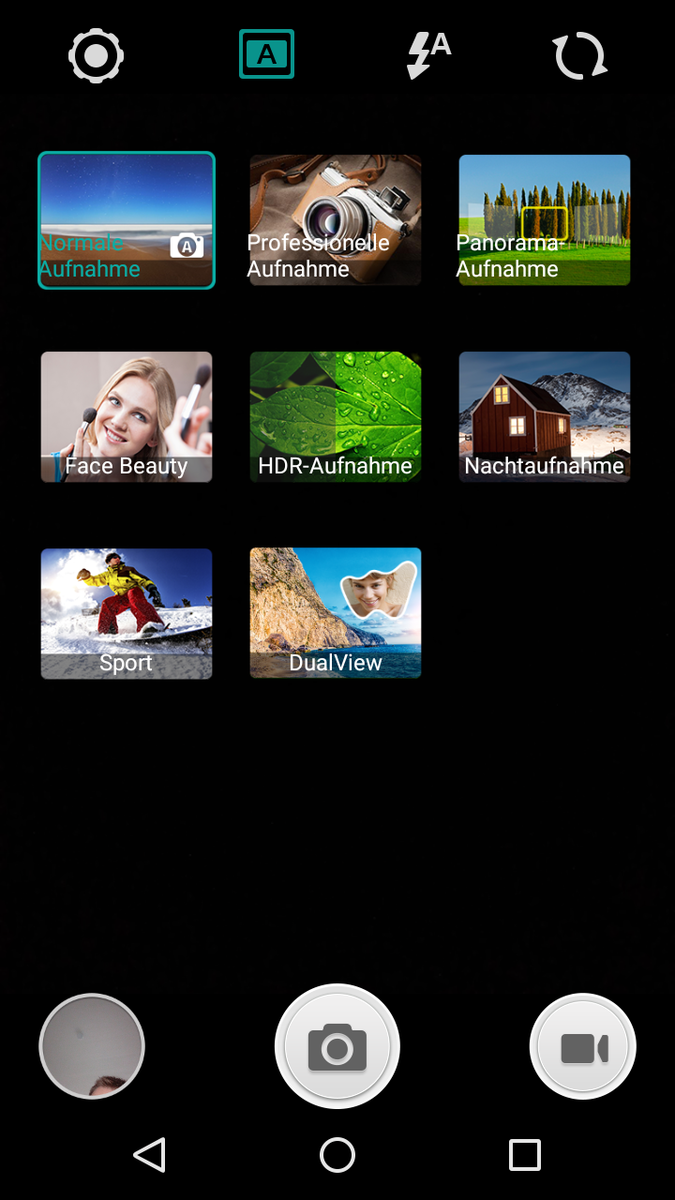The height and width of the screenshot is (1200, 675).
Task: Choose Professionelle Aufnahme mode
Action: 335,220
